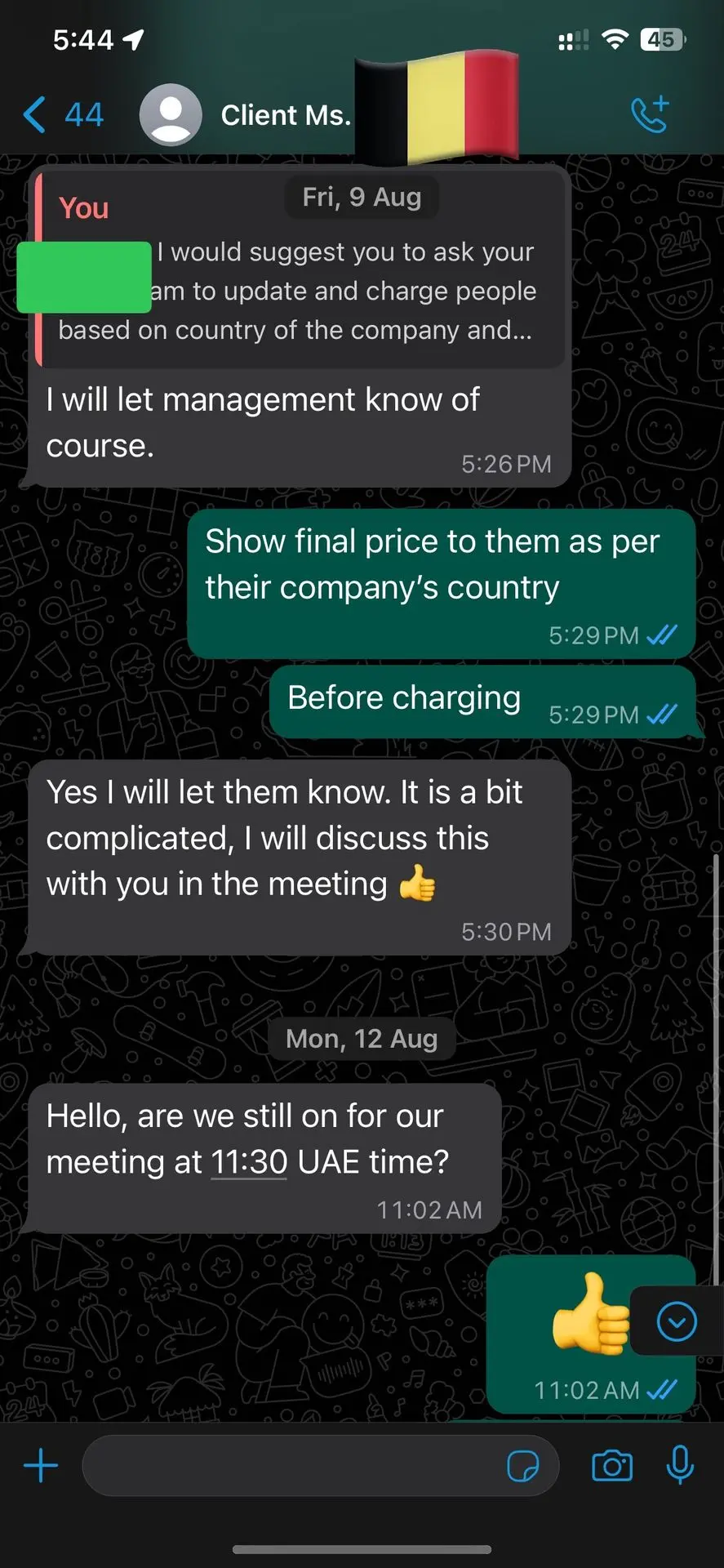
Task: Tap the microphone to record voice message
Action: click(680, 1466)
